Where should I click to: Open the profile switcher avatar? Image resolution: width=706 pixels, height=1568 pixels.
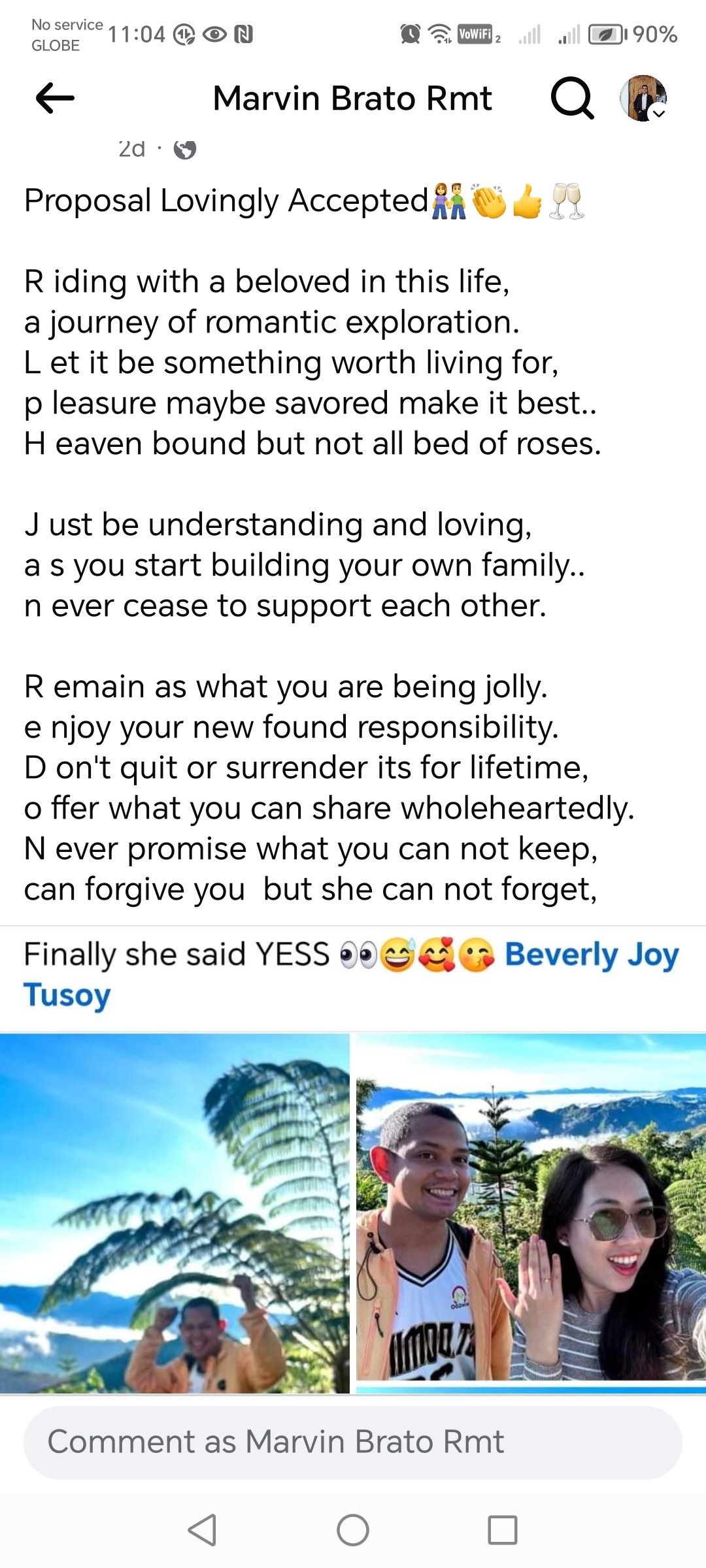643,99
